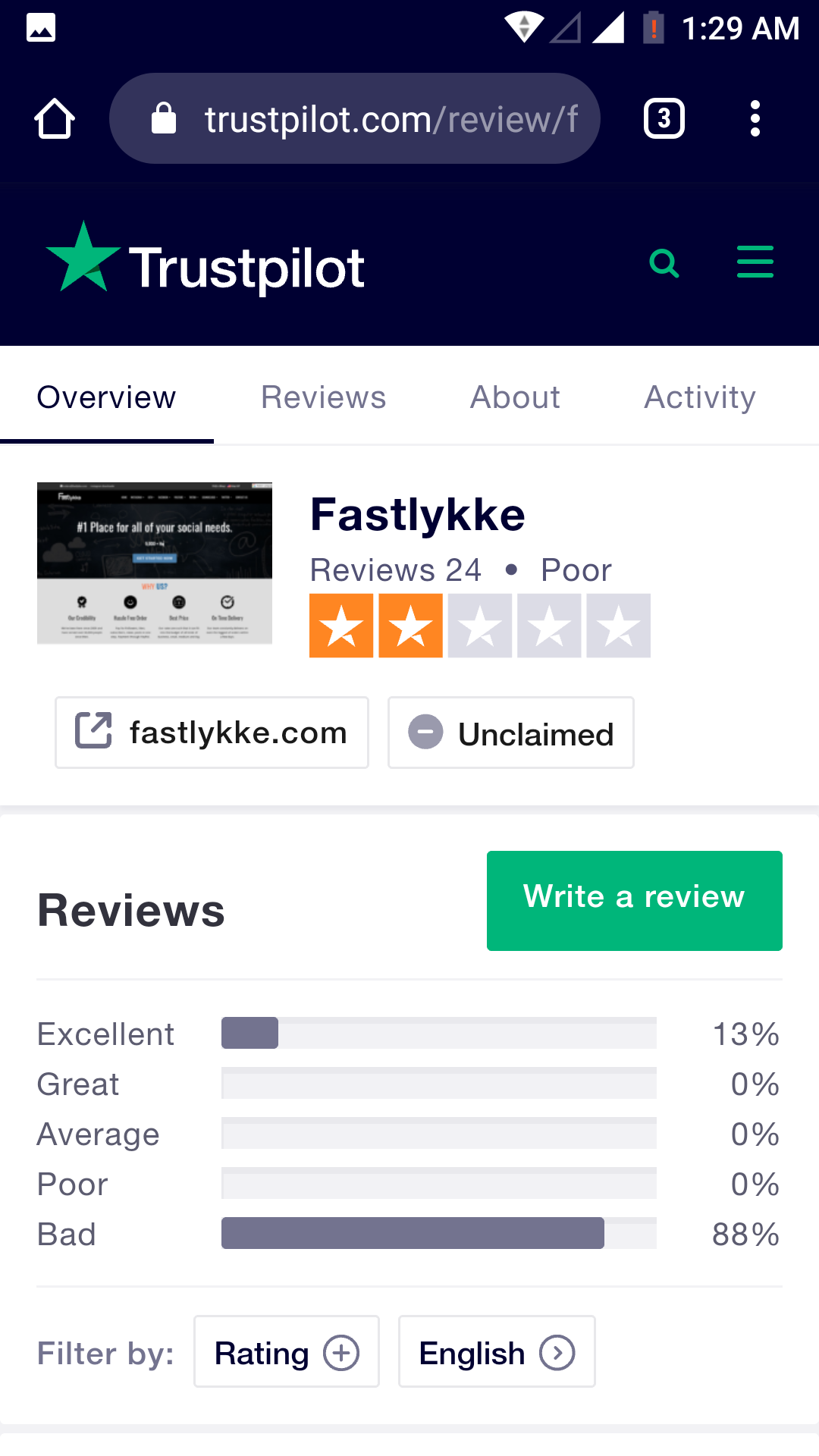The image size is (819, 1456).
Task: Open the Trustpilot hamburger menu
Action: pyautogui.click(x=755, y=262)
